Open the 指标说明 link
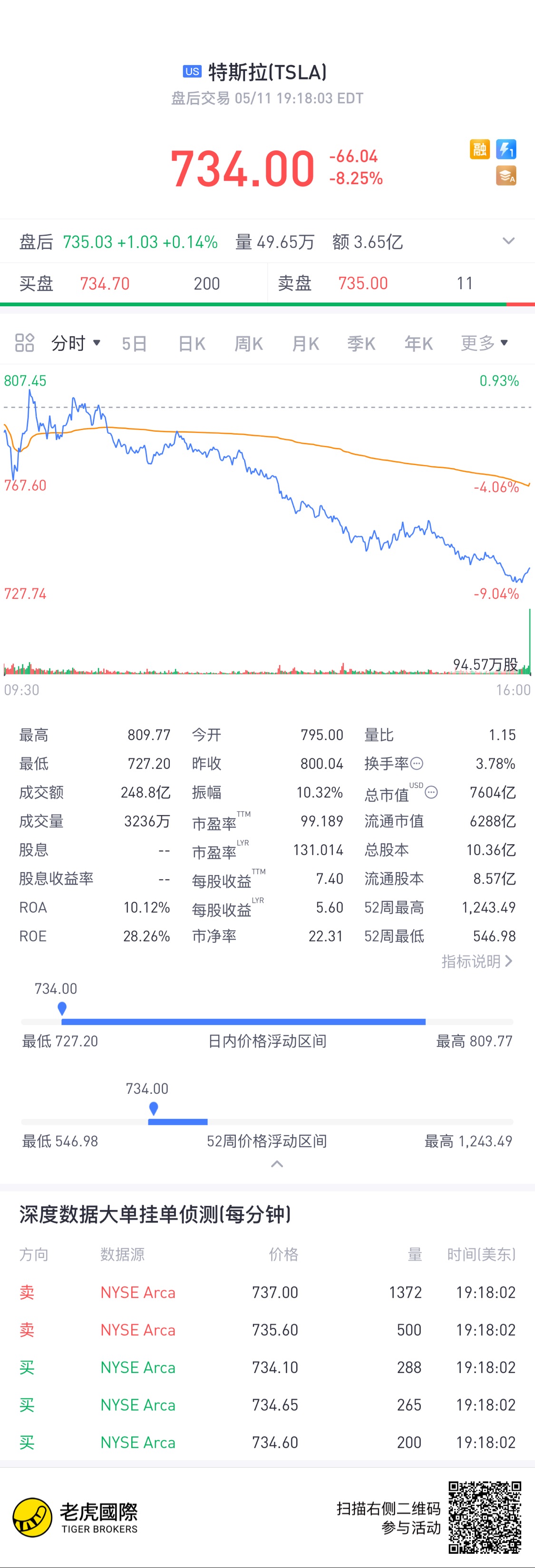 [477, 962]
